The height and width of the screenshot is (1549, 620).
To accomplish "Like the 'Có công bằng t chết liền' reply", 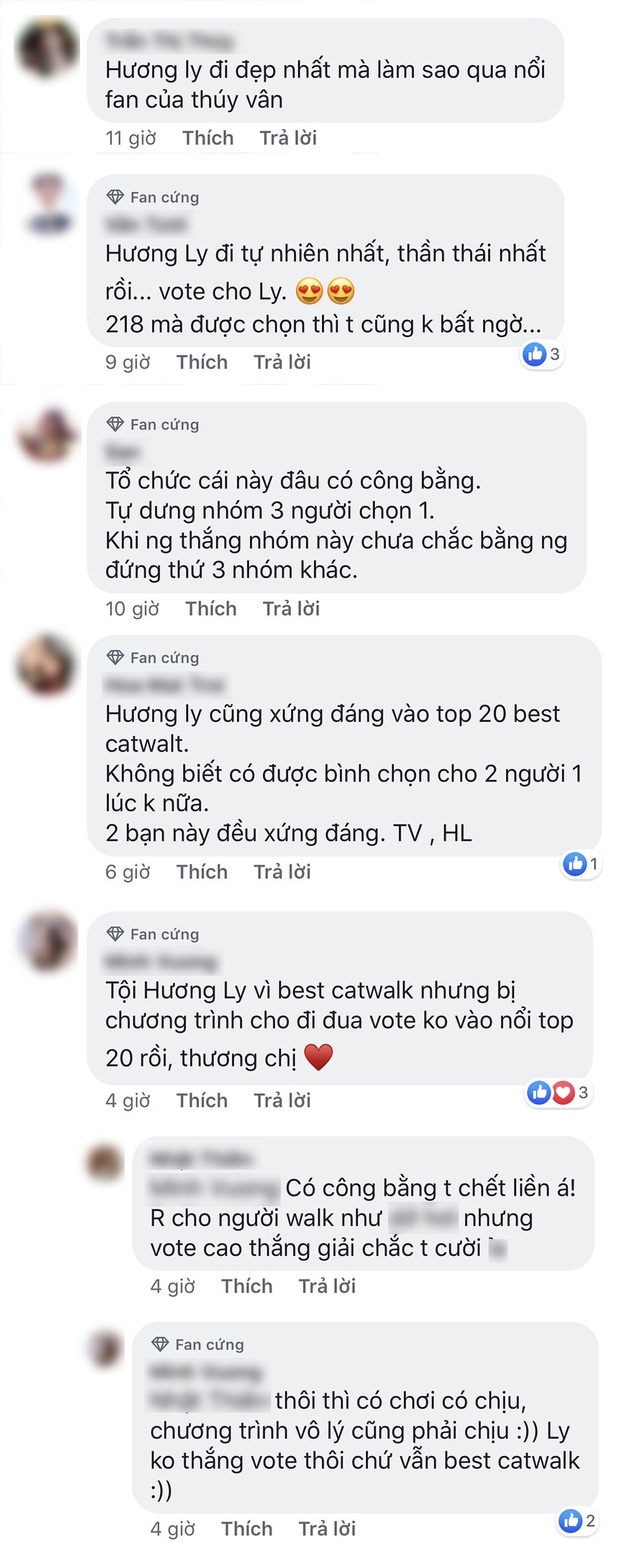I will (247, 1285).
